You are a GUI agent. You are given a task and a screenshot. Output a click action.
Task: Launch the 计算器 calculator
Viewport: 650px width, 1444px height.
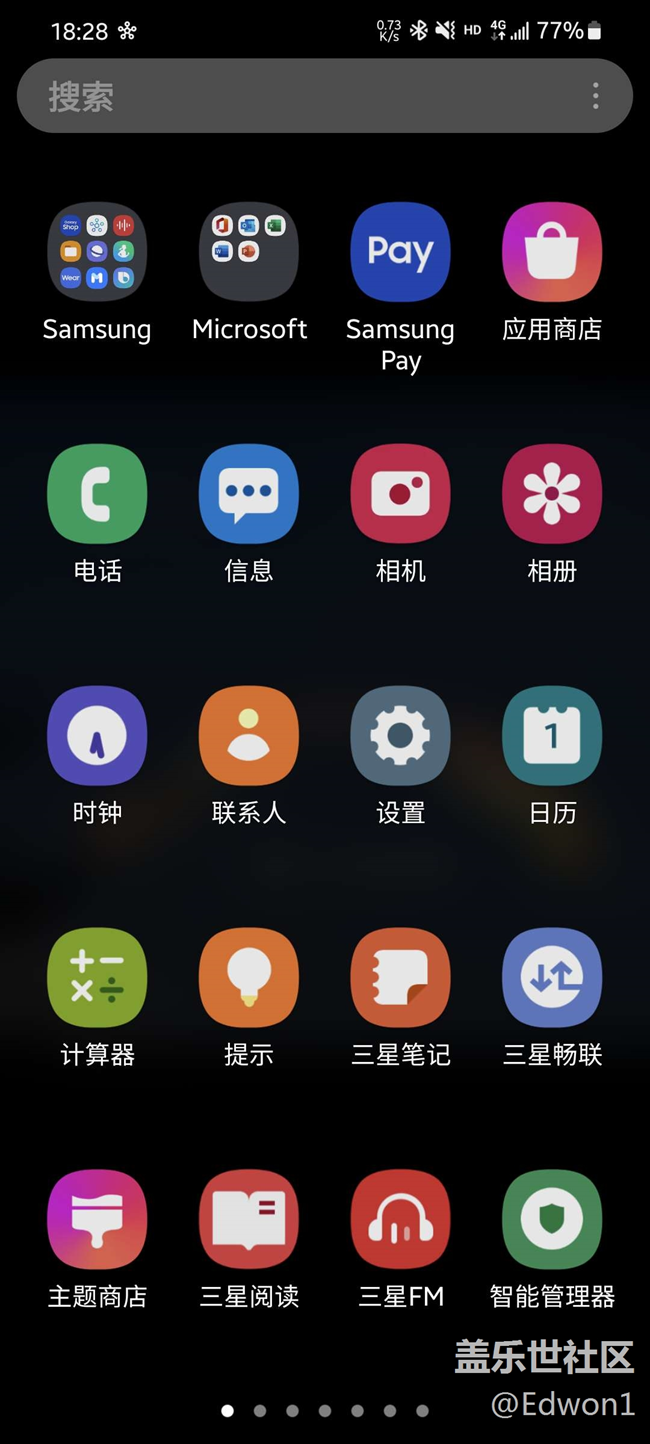(x=97, y=978)
